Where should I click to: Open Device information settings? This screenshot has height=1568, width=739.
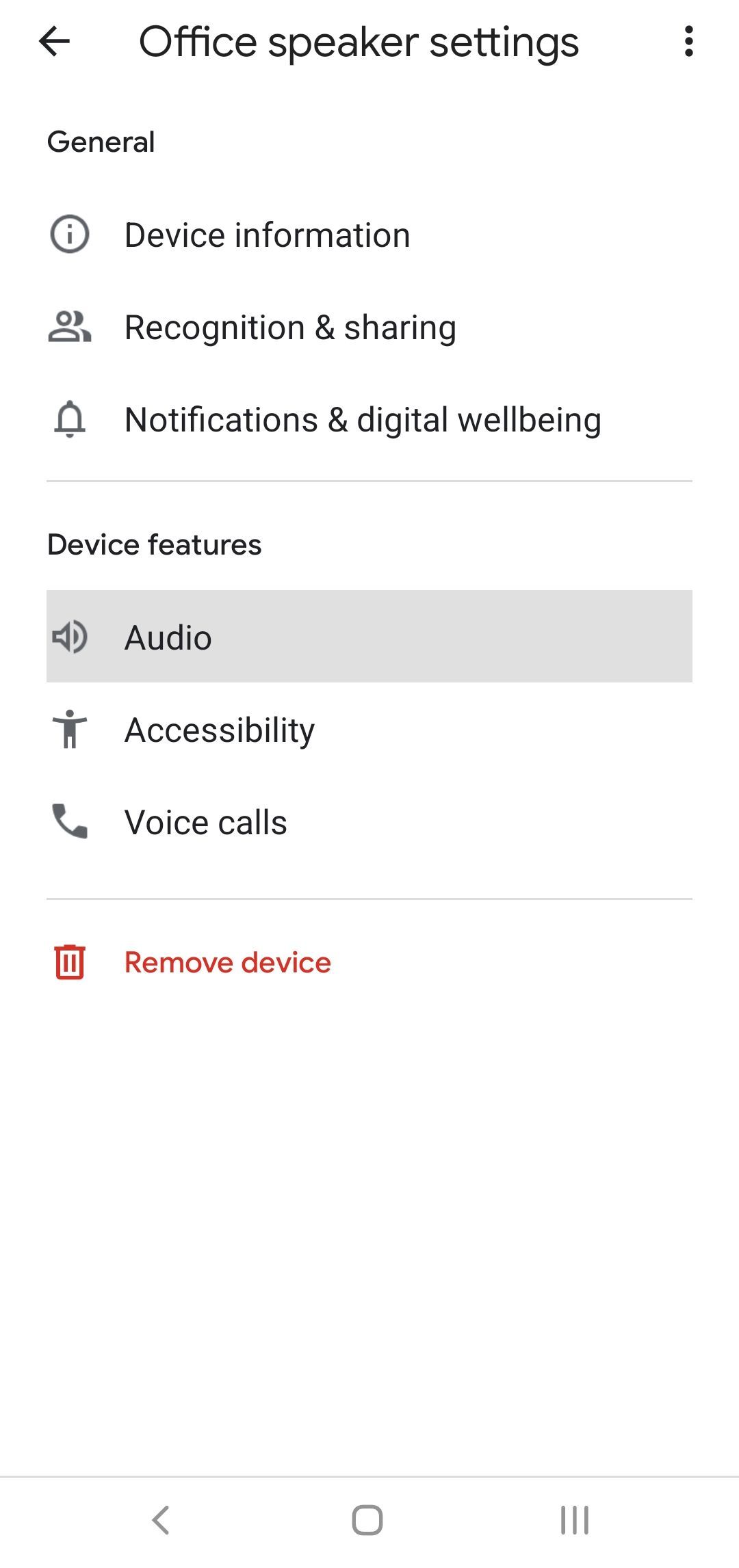267,234
